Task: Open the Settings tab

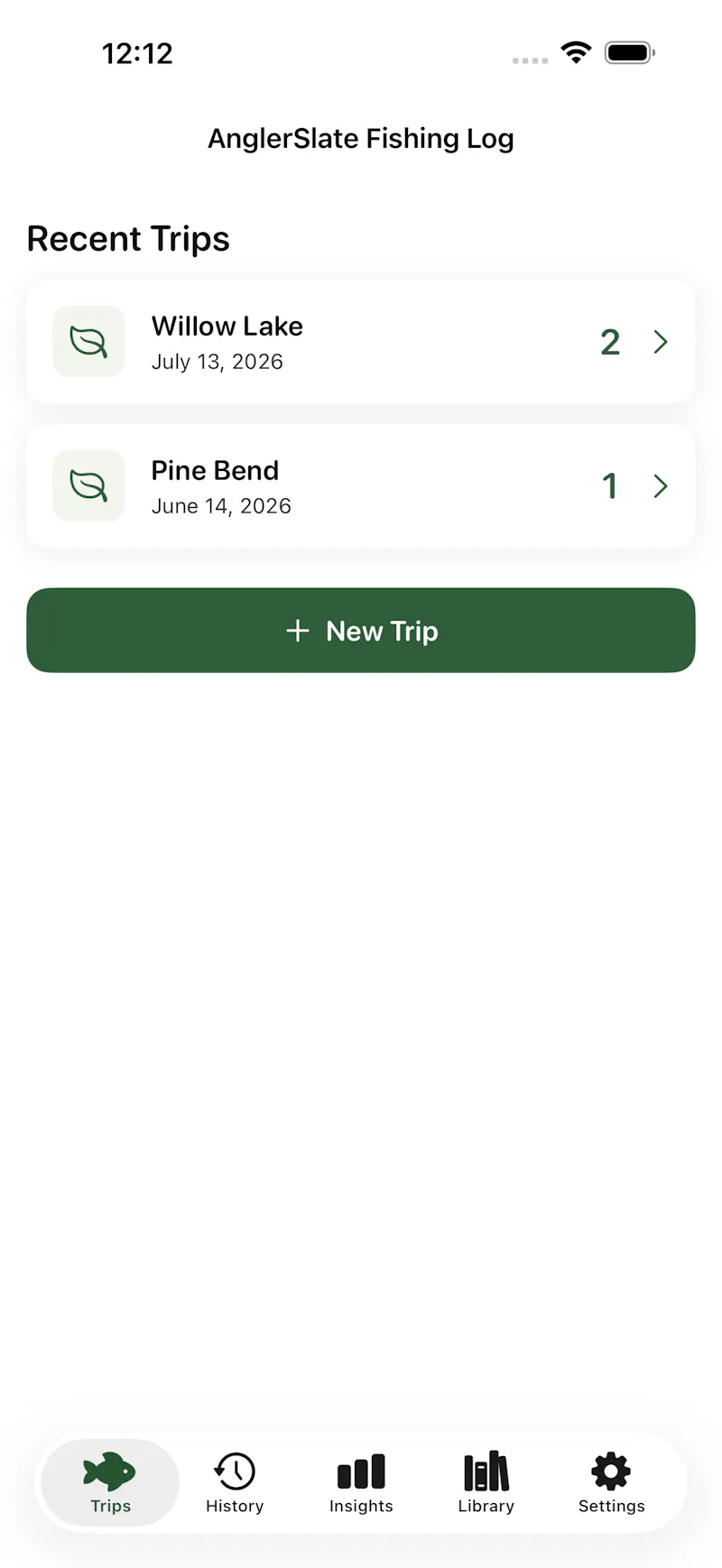Action: pyautogui.click(x=612, y=1483)
